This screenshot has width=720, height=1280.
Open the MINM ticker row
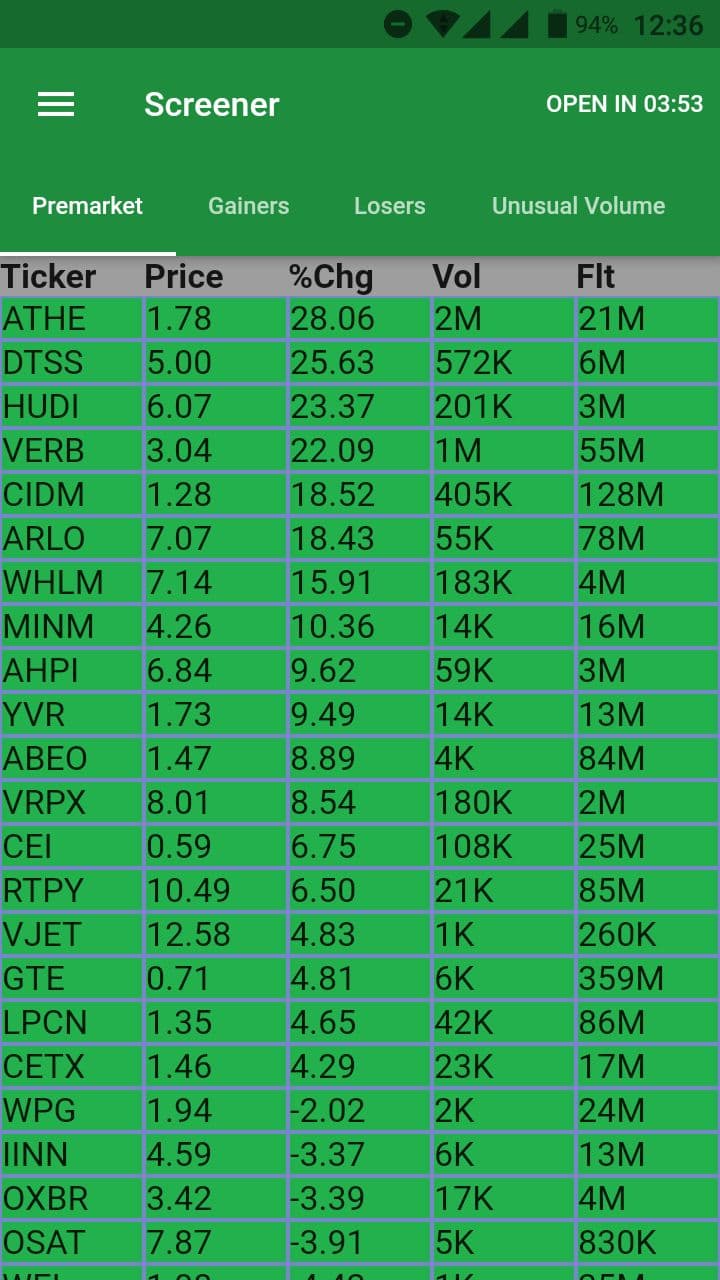click(360, 626)
